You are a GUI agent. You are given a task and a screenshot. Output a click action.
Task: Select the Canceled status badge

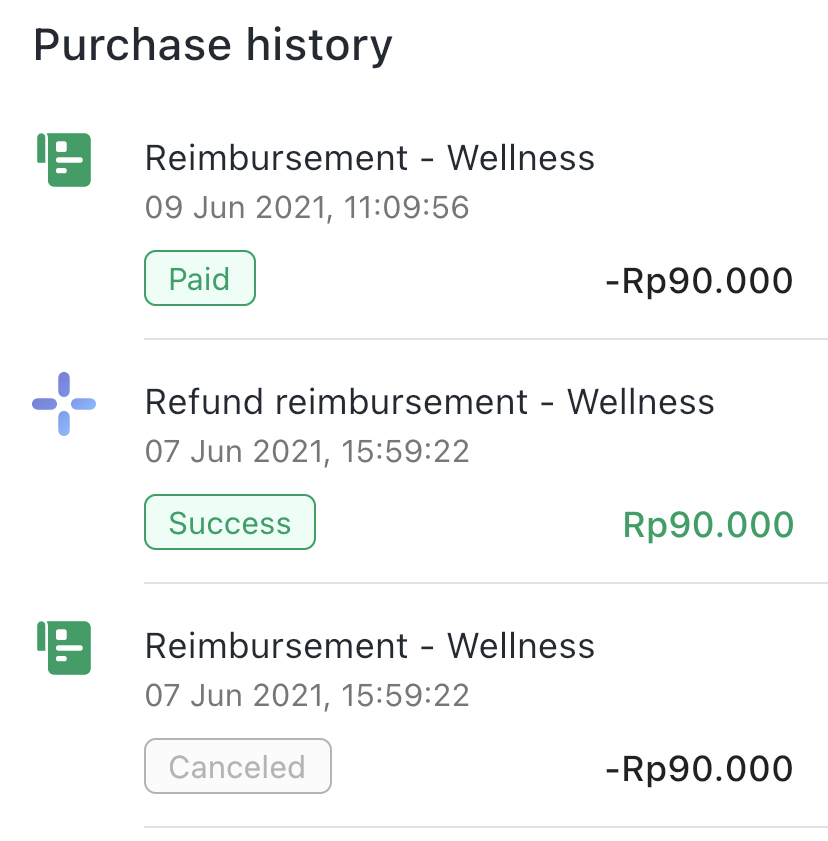click(237, 766)
